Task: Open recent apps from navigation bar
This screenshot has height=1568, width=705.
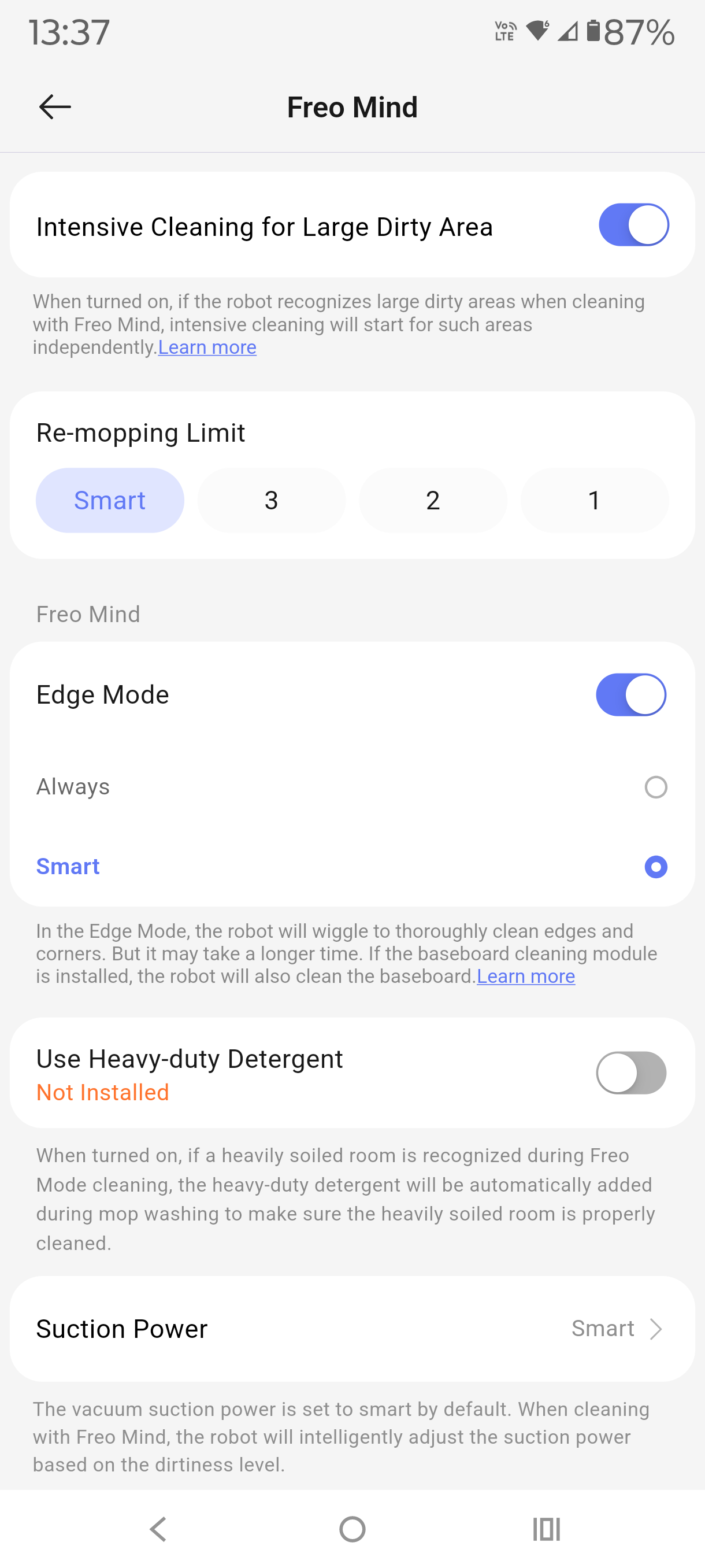Action: click(546, 1529)
